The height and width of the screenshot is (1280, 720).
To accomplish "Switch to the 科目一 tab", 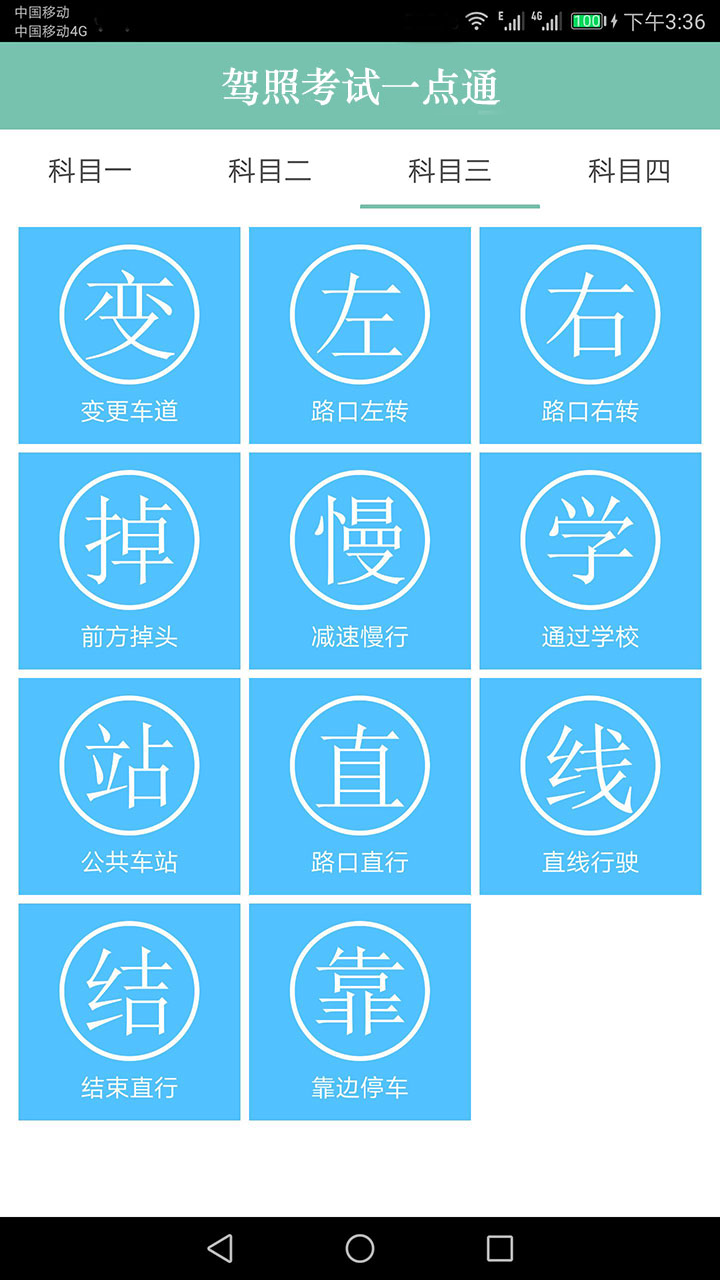I will [x=90, y=171].
